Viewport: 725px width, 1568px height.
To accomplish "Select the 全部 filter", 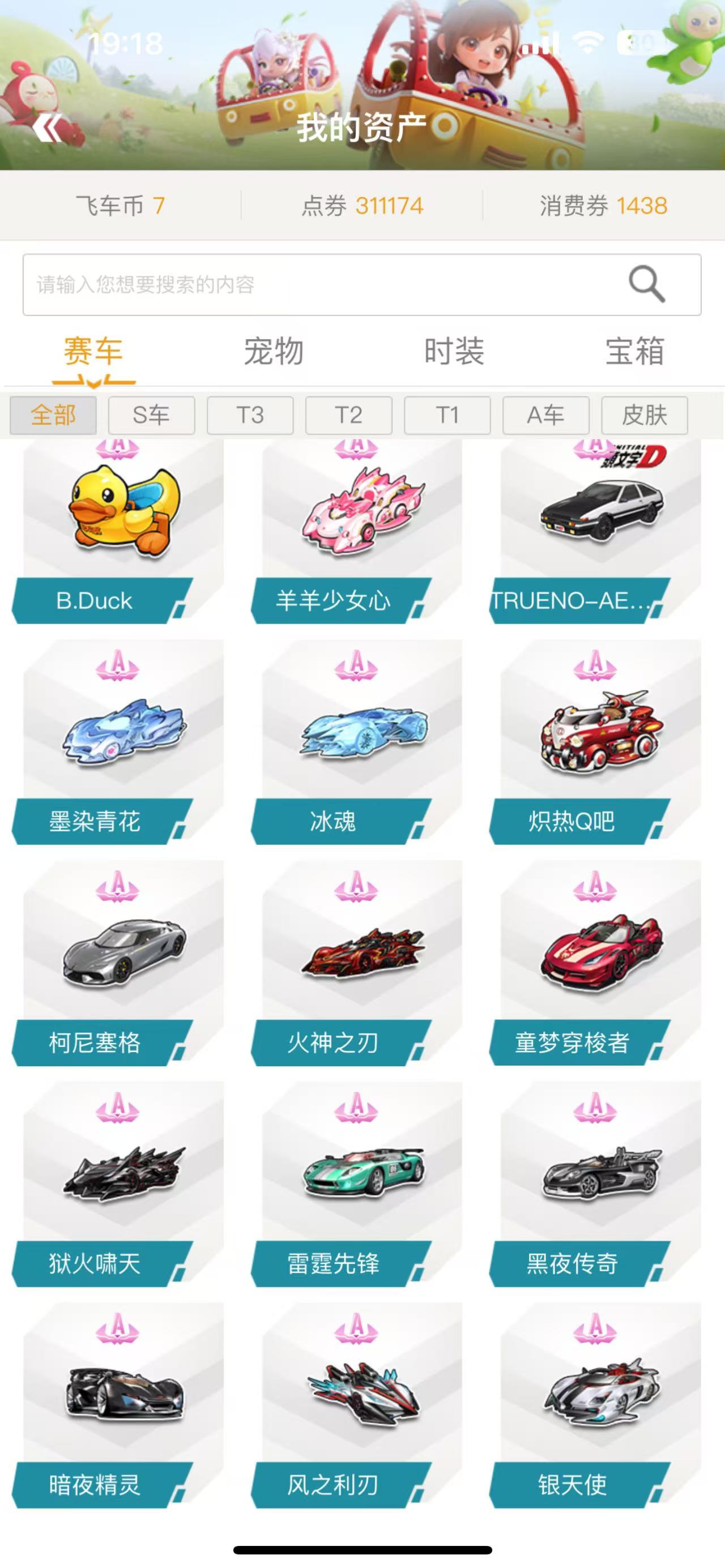I will coord(53,415).
